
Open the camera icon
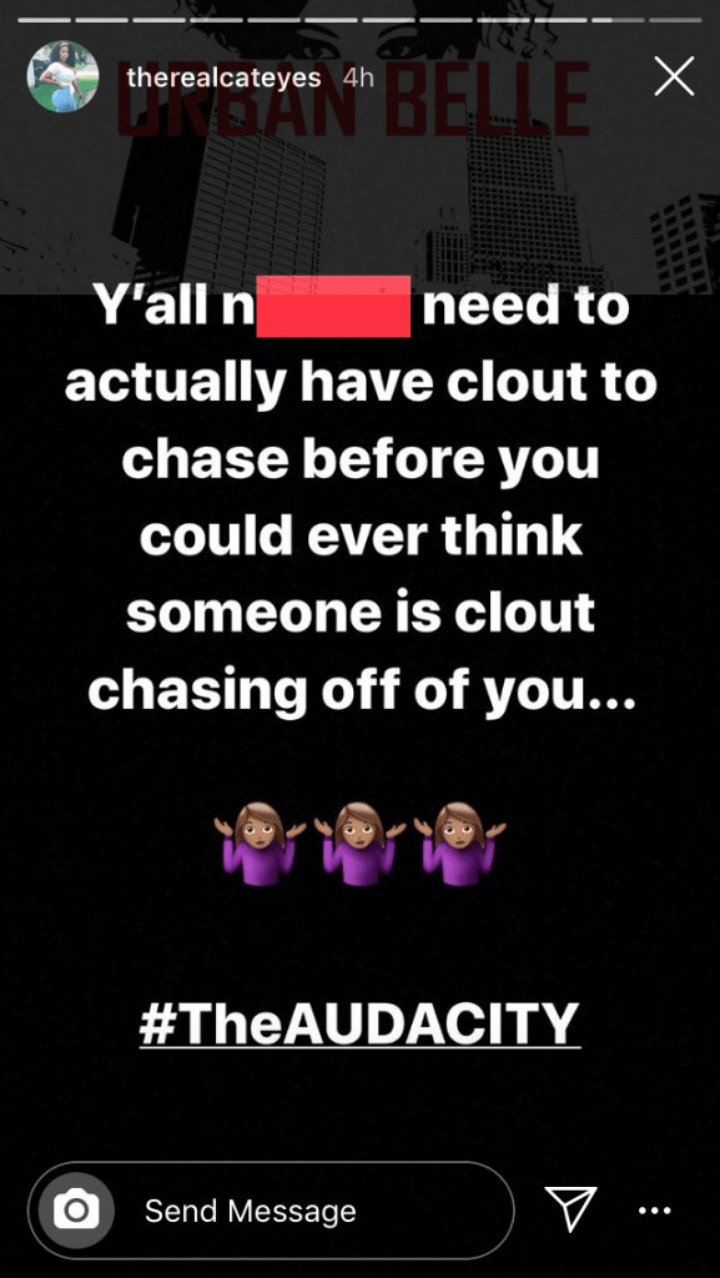click(x=75, y=1211)
